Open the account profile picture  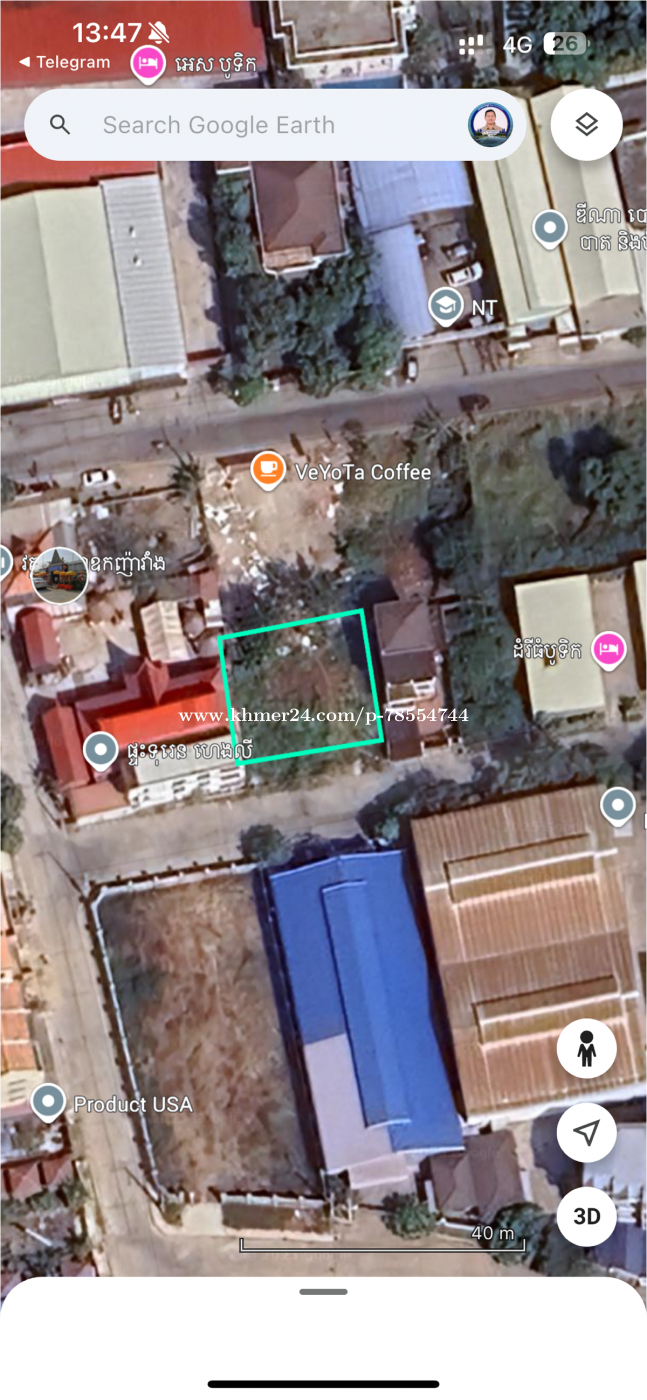point(490,125)
